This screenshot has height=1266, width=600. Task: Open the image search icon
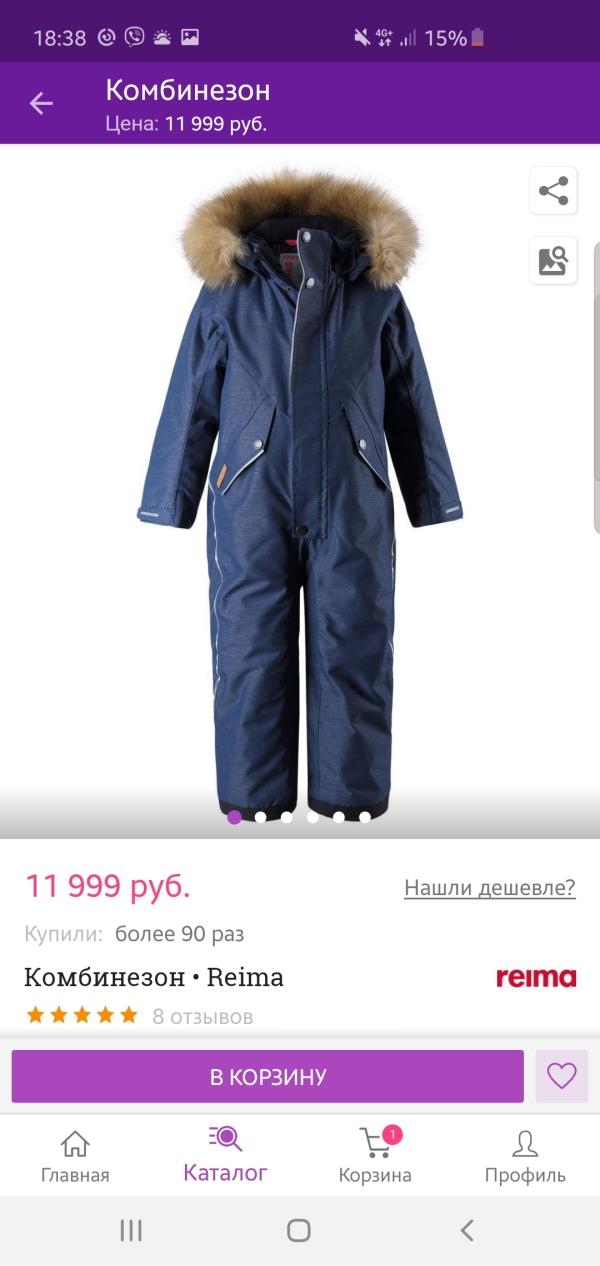[x=553, y=261]
